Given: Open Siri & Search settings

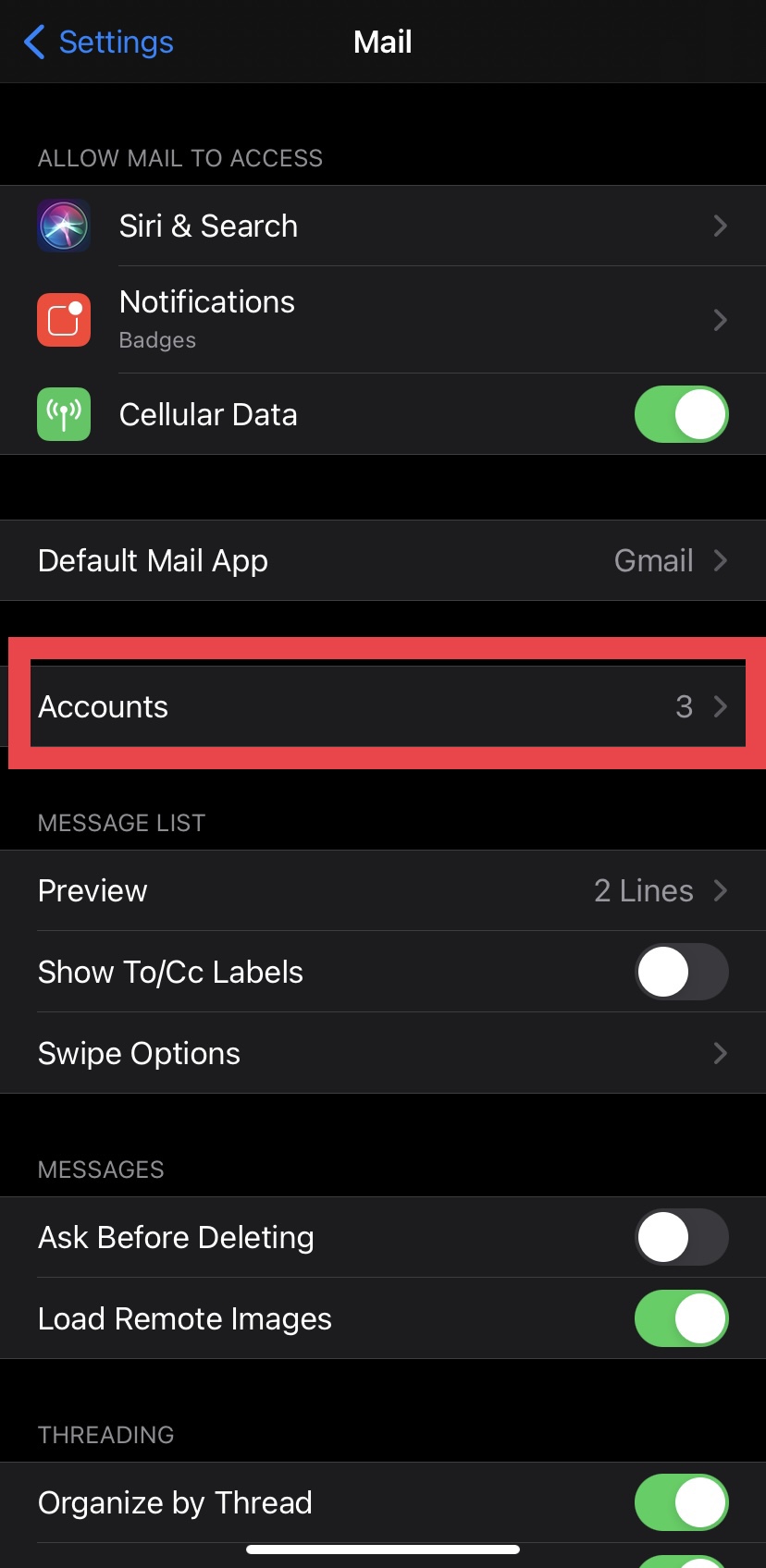Looking at the screenshot, I should (383, 226).
